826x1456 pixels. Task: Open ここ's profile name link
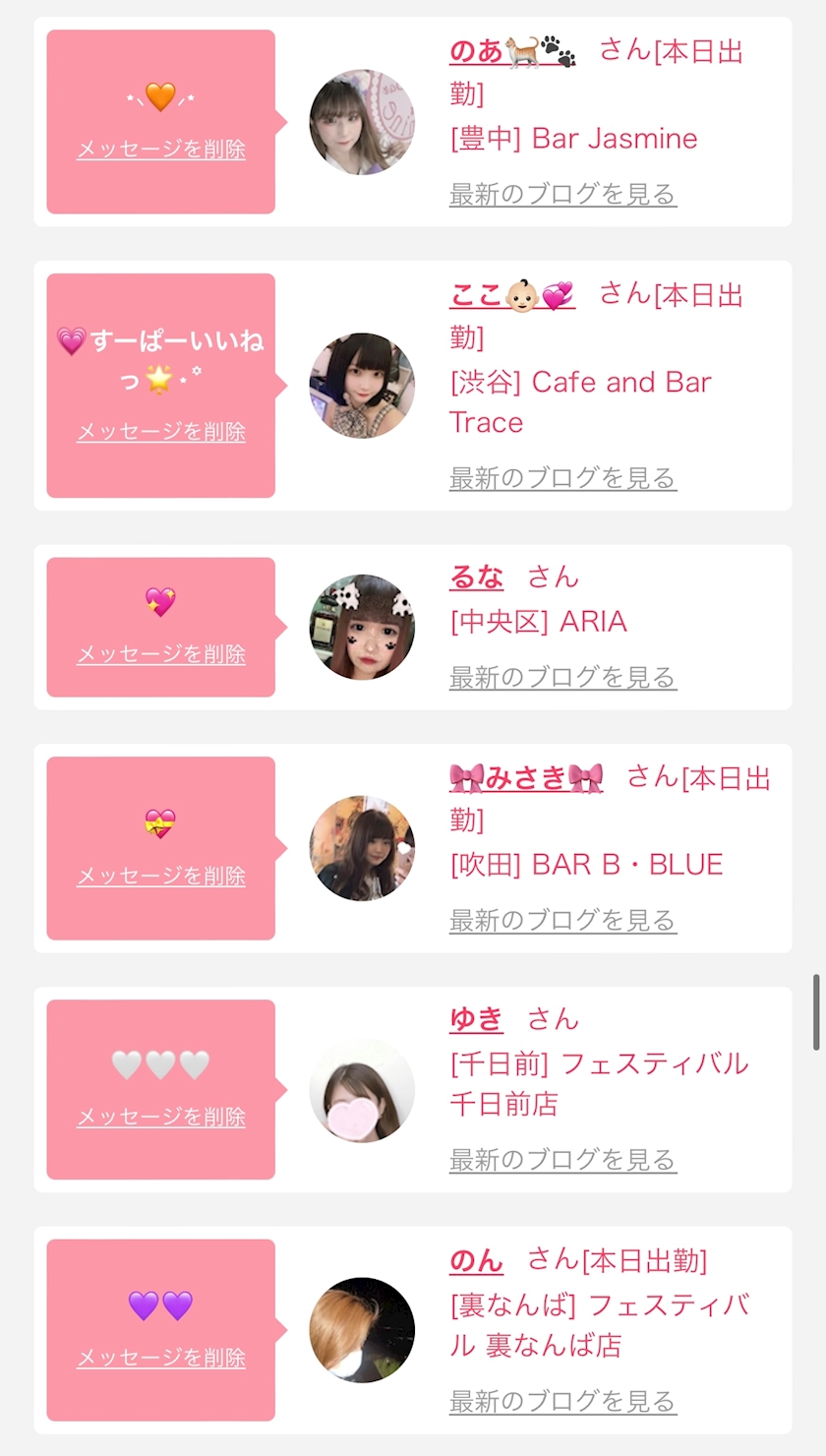[x=512, y=294]
